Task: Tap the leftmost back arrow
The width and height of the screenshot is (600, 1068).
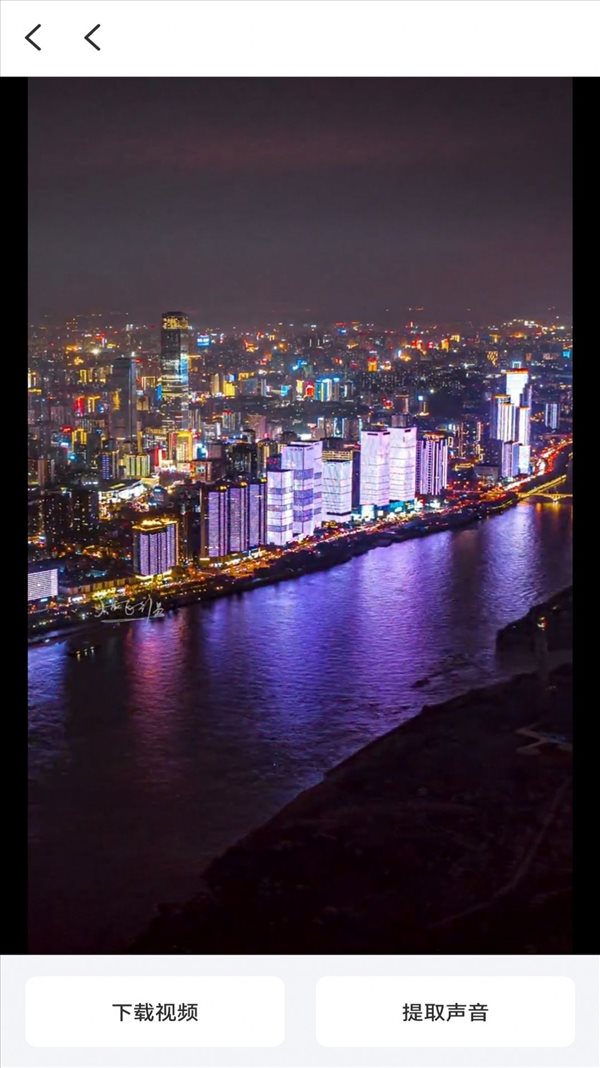Action: [x=33, y=38]
